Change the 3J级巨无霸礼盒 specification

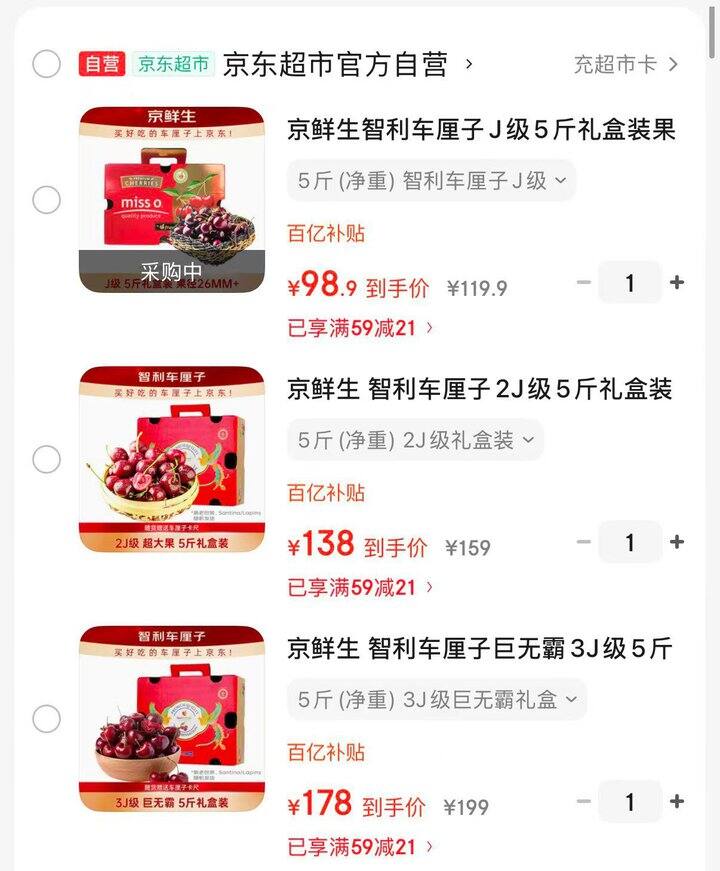436,700
